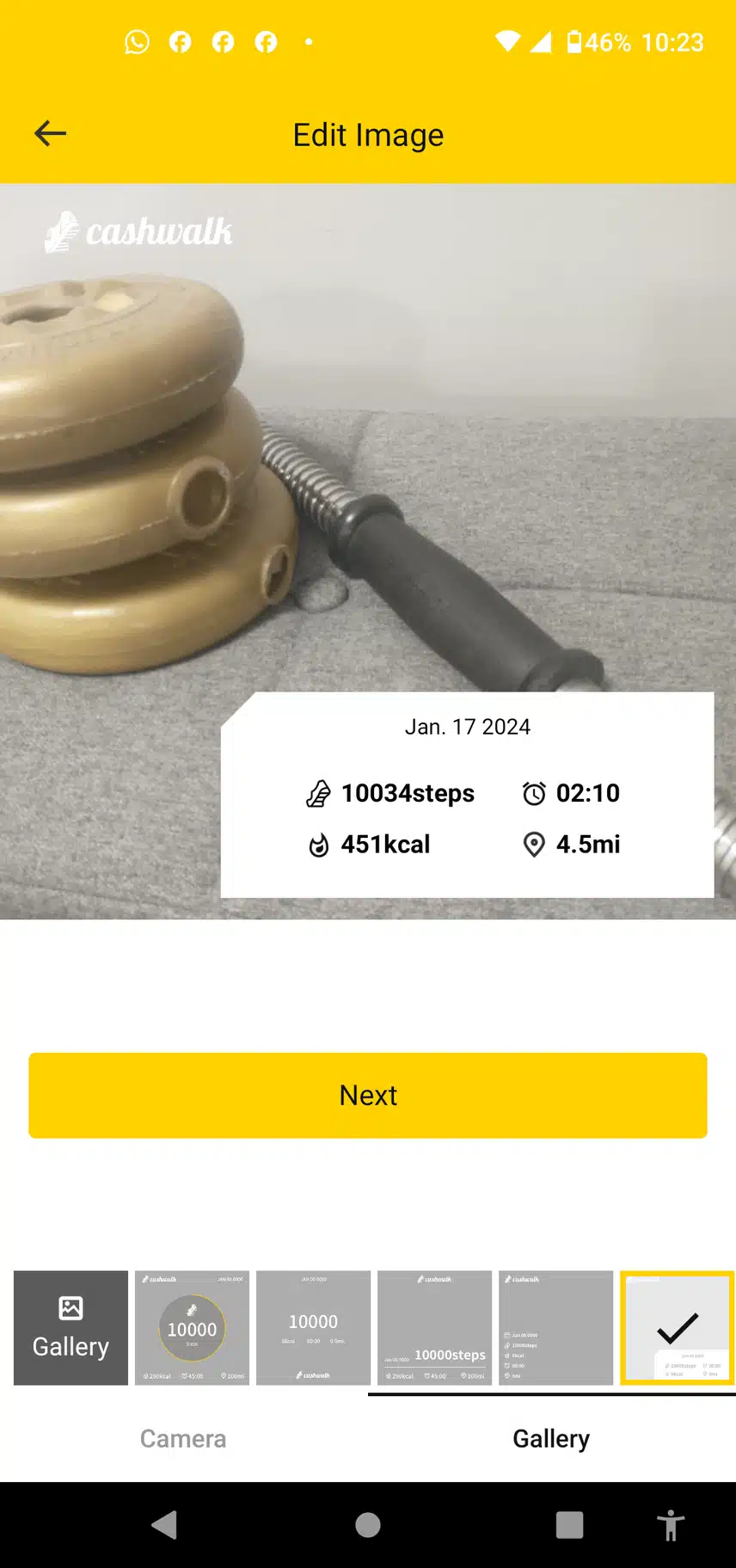Open the system recent apps view
736x1568 pixels.
click(569, 1525)
